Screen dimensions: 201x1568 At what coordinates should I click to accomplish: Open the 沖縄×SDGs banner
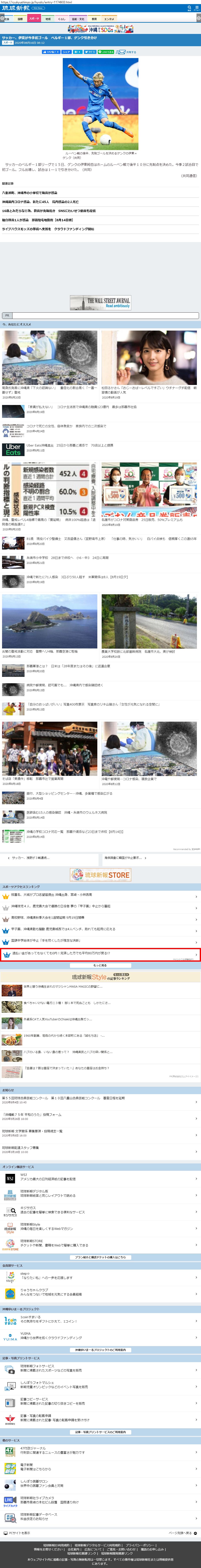[101, 29]
